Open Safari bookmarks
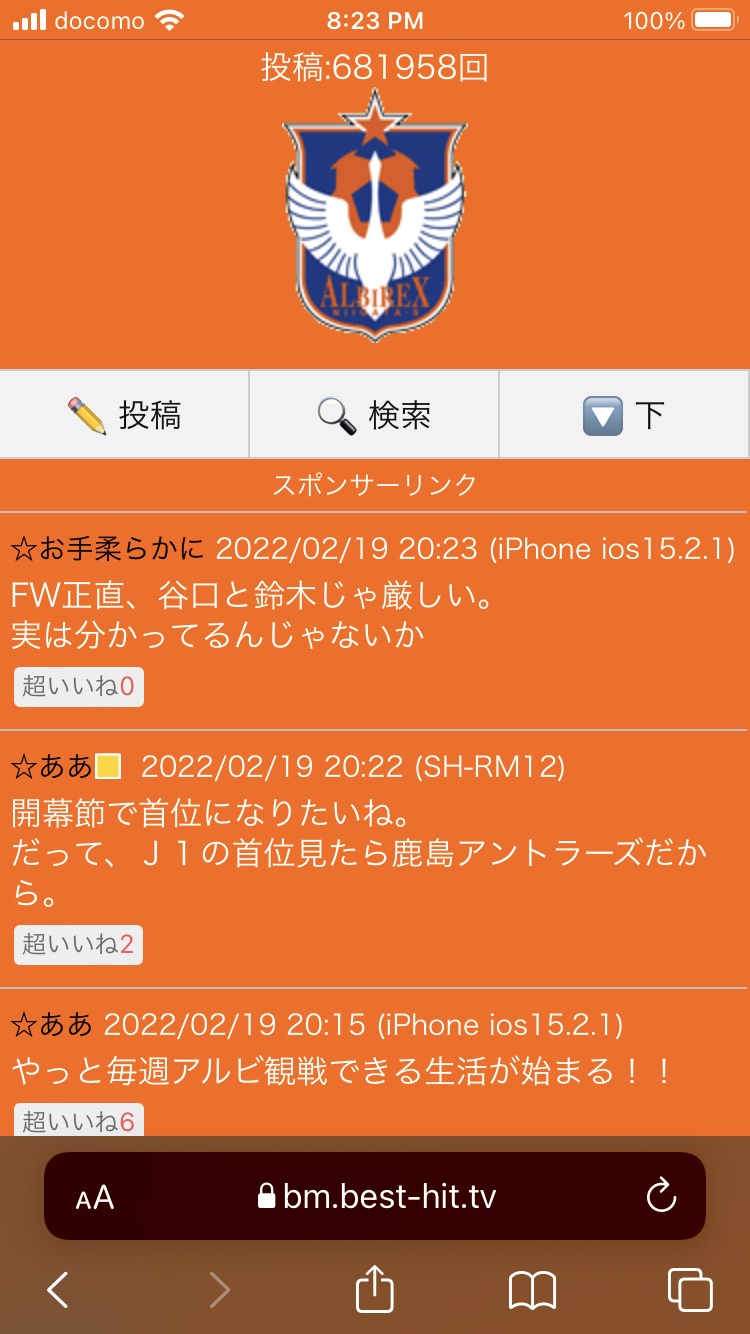 coord(532,1291)
